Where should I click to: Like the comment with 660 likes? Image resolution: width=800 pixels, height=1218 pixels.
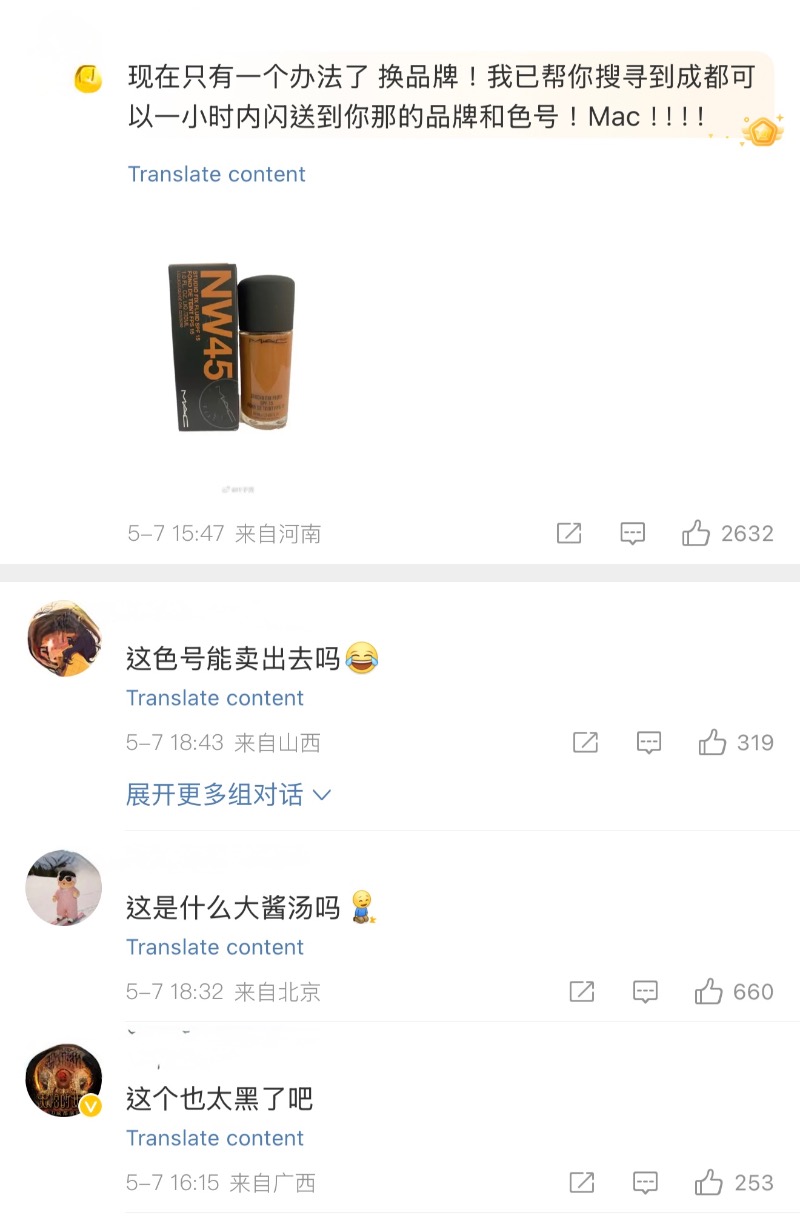point(709,991)
